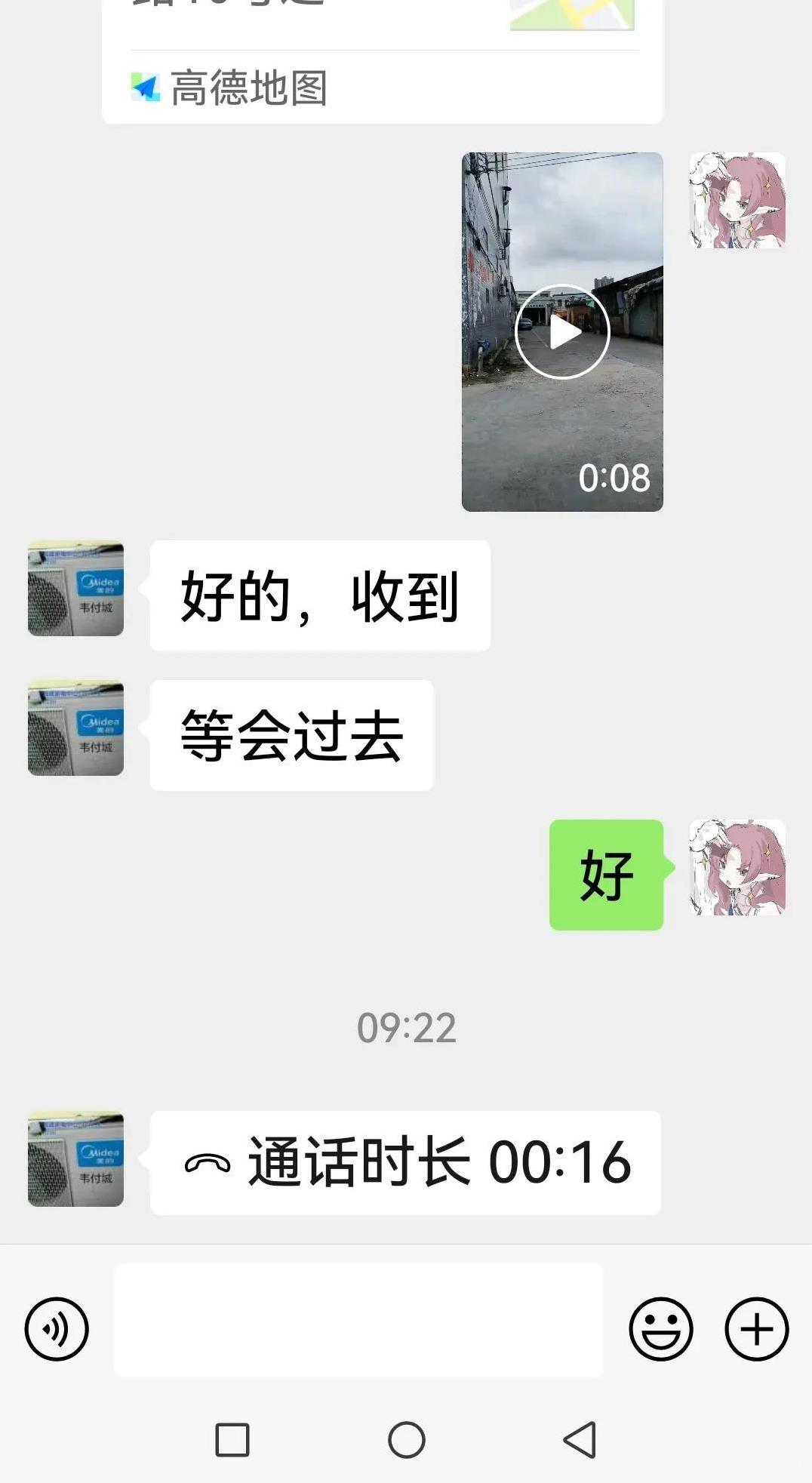Show recent apps
This screenshot has height=1483, width=812.
[x=232, y=1440]
